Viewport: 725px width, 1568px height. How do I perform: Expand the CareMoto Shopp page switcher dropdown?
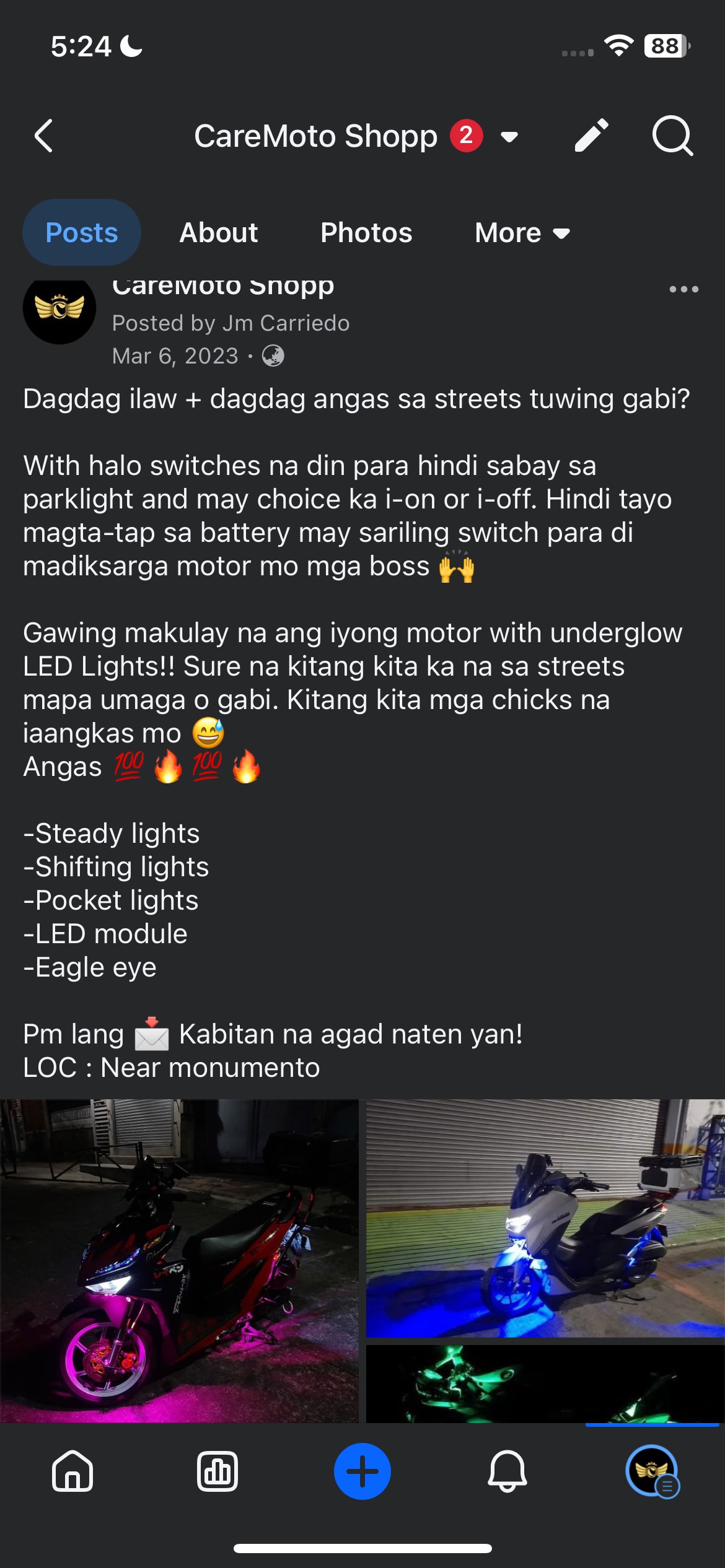(x=509, y=137)
